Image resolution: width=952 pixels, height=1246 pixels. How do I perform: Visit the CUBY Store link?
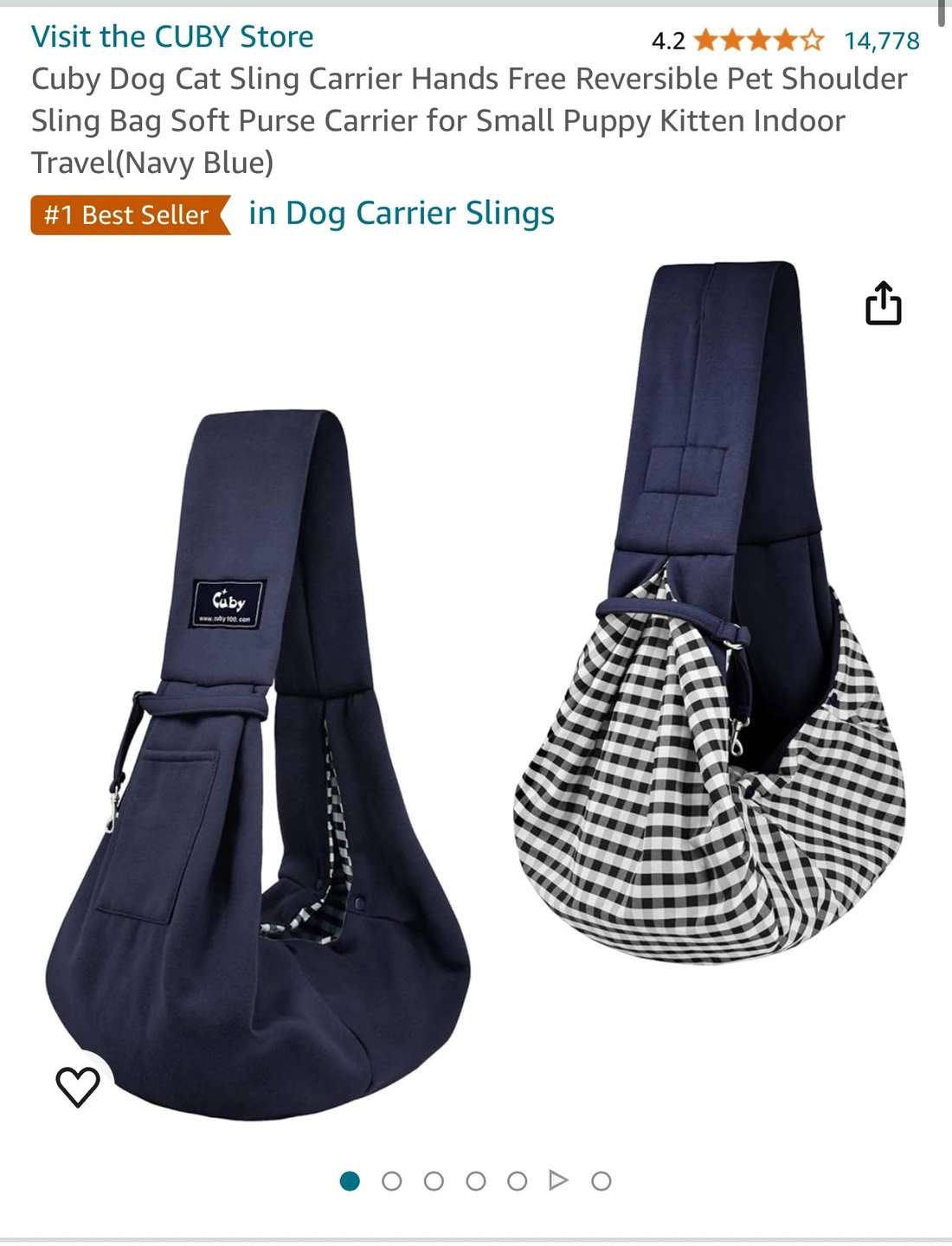click(172, 36)
